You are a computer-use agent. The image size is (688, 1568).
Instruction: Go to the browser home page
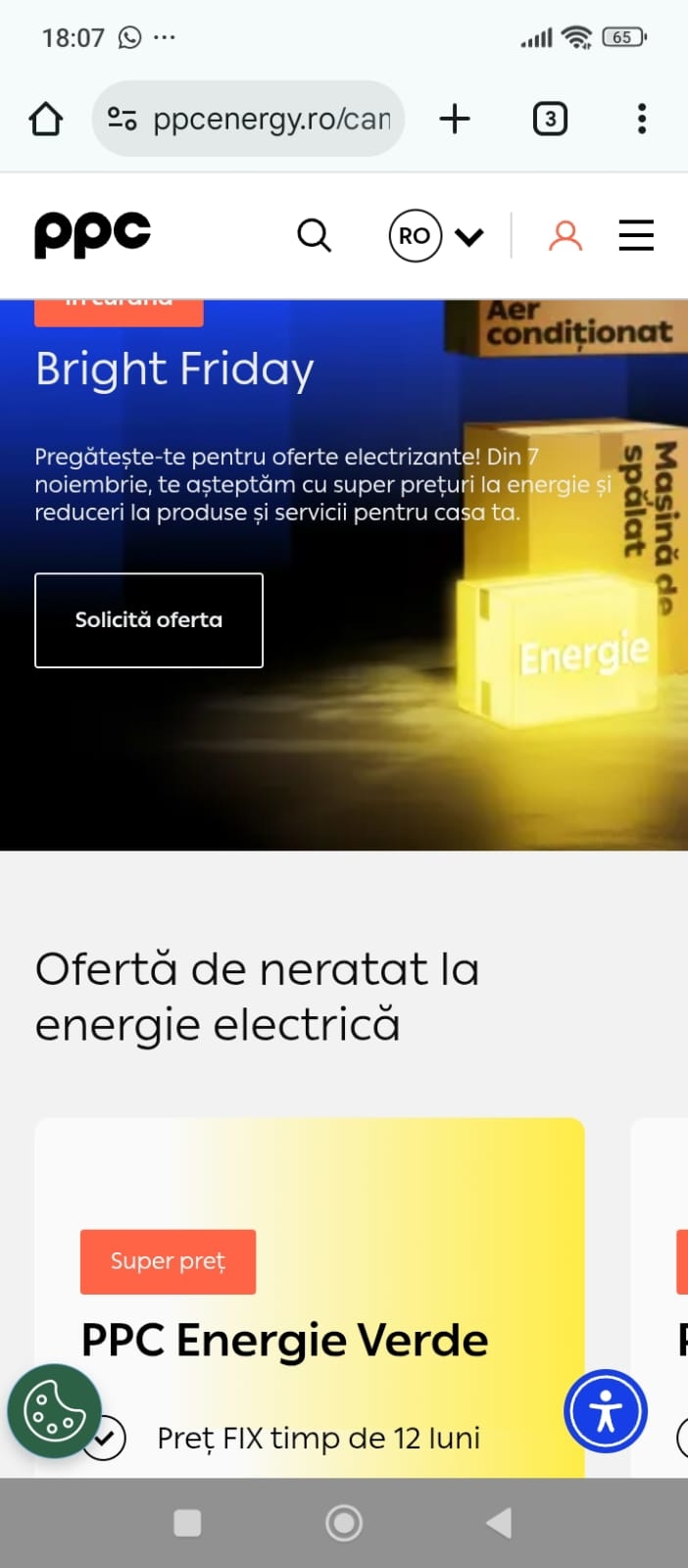tap(46, 120)
